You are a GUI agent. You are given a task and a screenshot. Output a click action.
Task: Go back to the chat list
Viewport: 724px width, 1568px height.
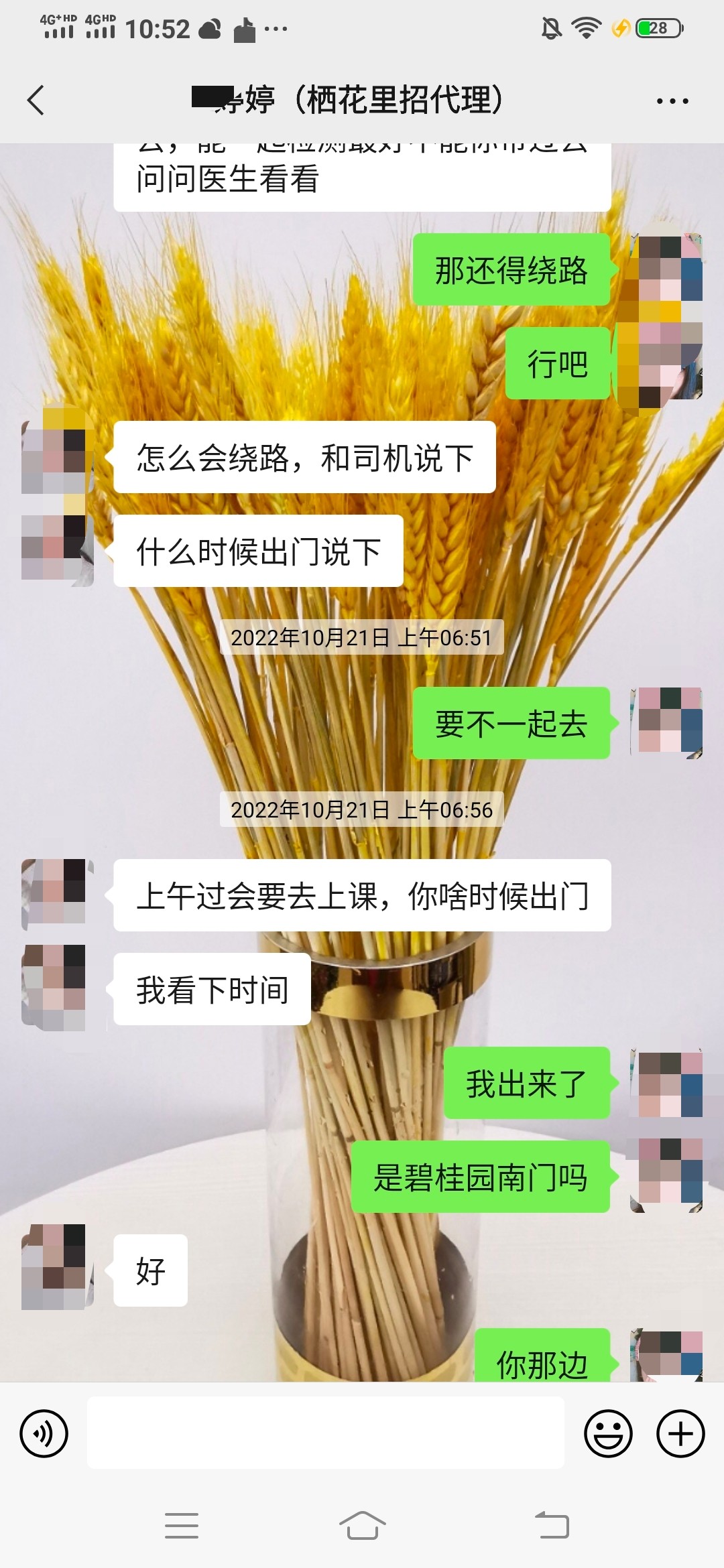pyautogui.click(x=36, y=101)
